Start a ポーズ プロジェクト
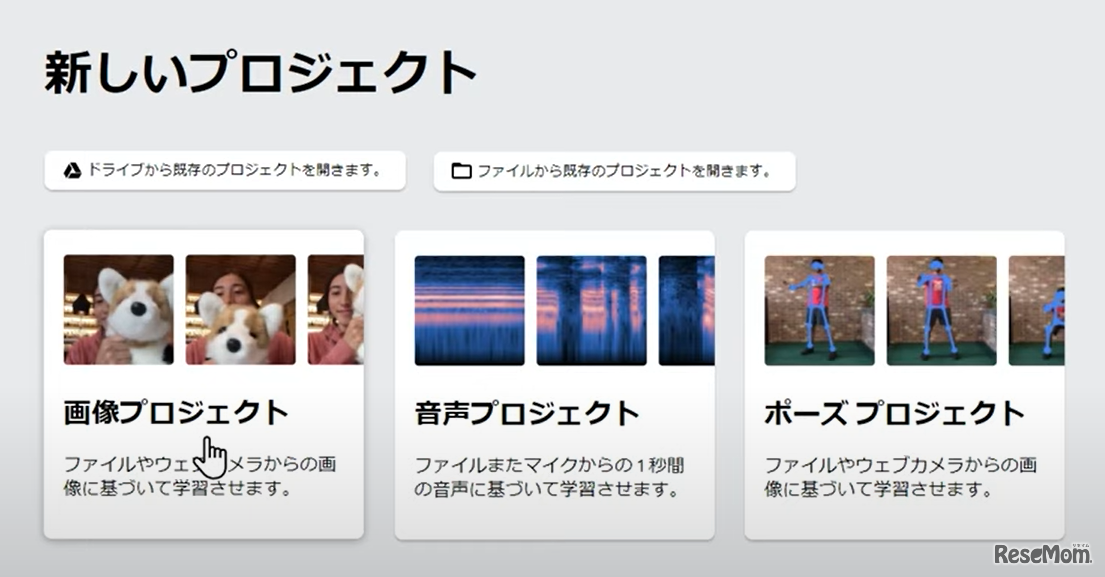 coord(904,385)
